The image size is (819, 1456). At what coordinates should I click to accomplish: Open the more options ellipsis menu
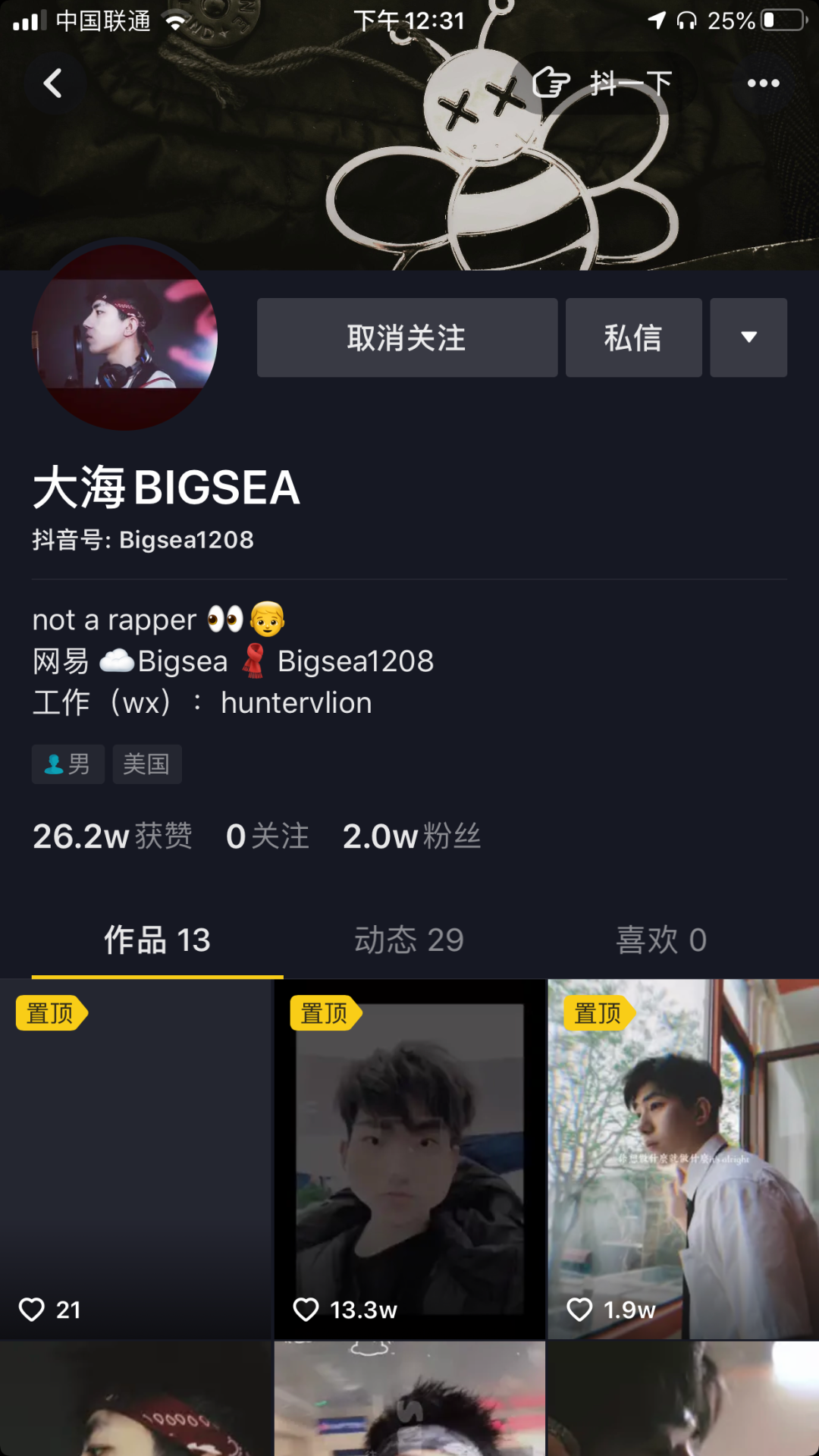pos(764,83)
